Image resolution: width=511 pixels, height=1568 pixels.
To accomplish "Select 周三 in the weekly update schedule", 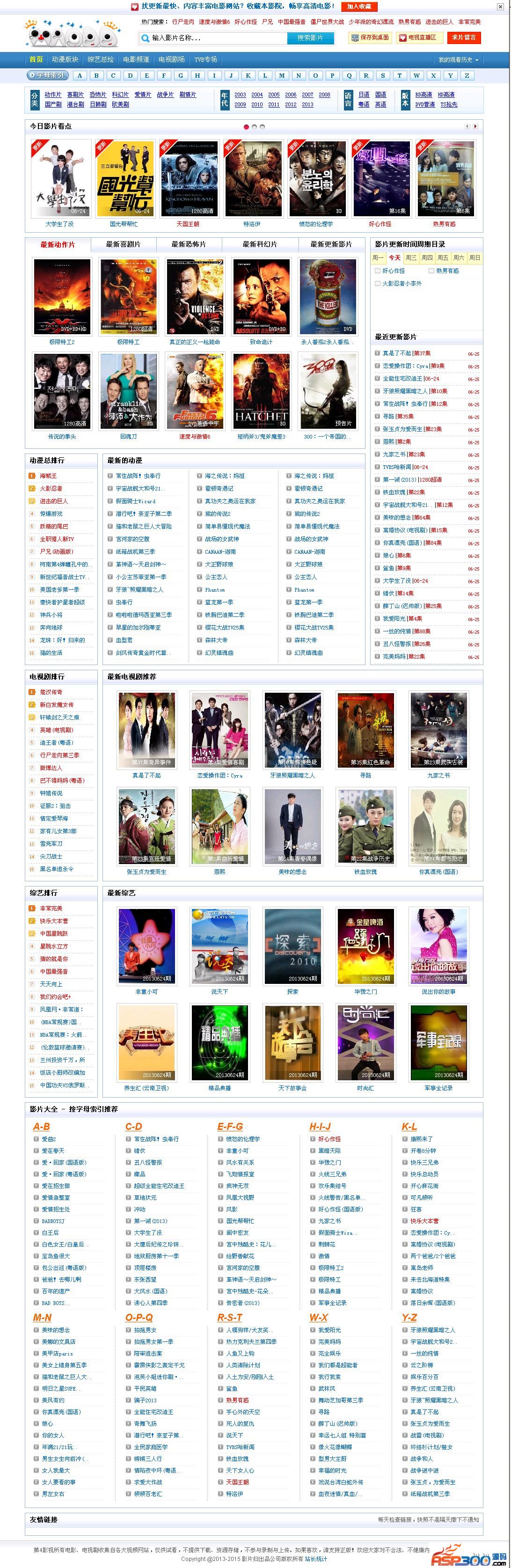I will click(x=411, y=258).
